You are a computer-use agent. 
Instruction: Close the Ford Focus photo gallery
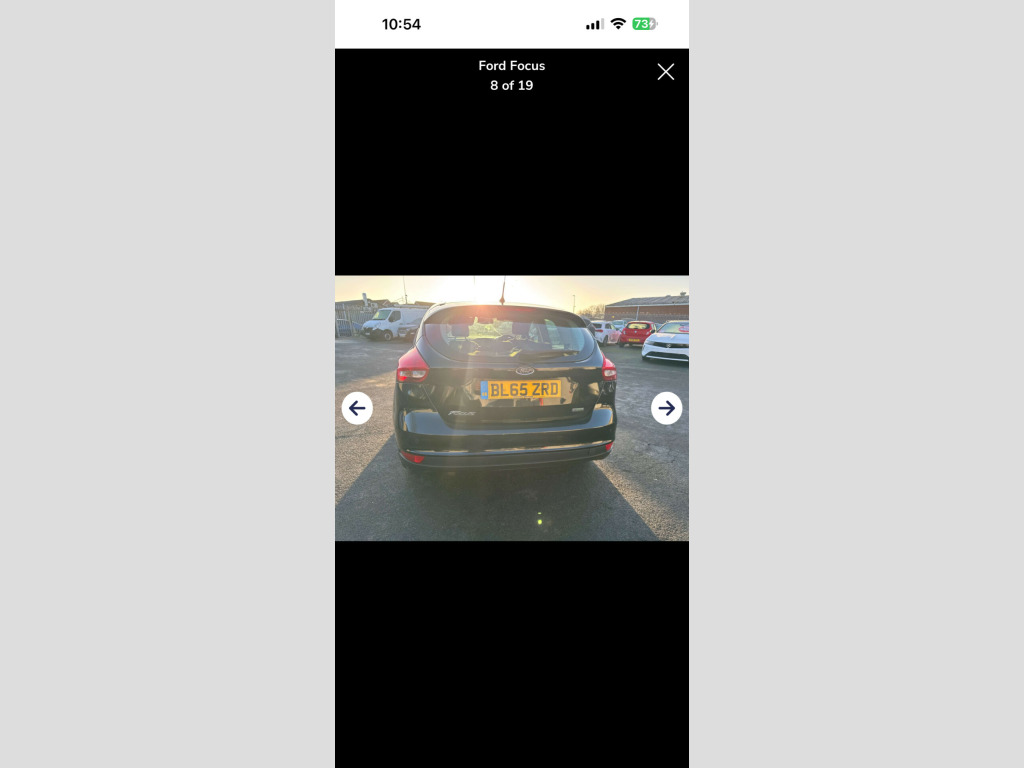(x=665, y=72)
